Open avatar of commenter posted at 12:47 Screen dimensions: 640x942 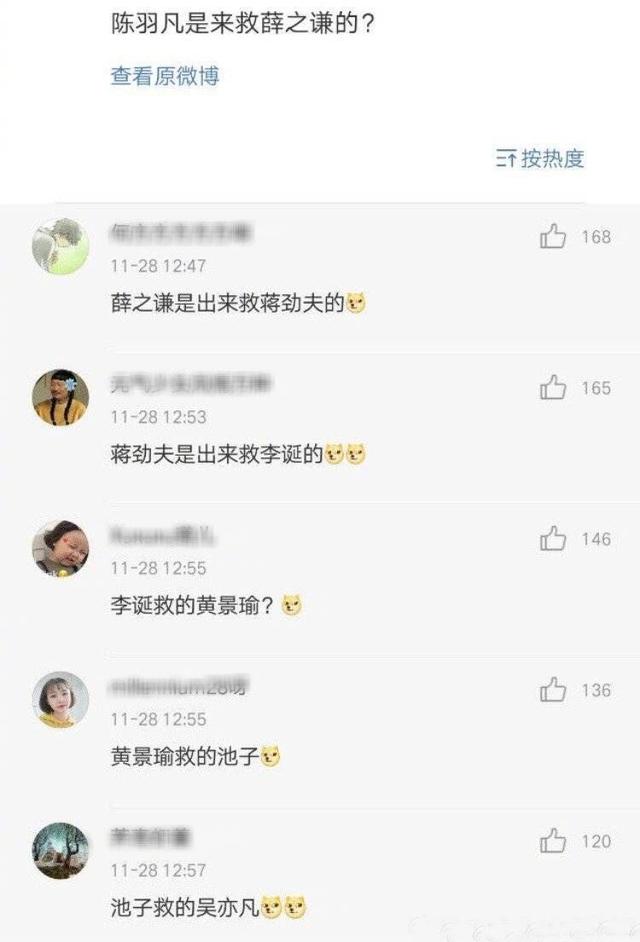tap(60, 246)
